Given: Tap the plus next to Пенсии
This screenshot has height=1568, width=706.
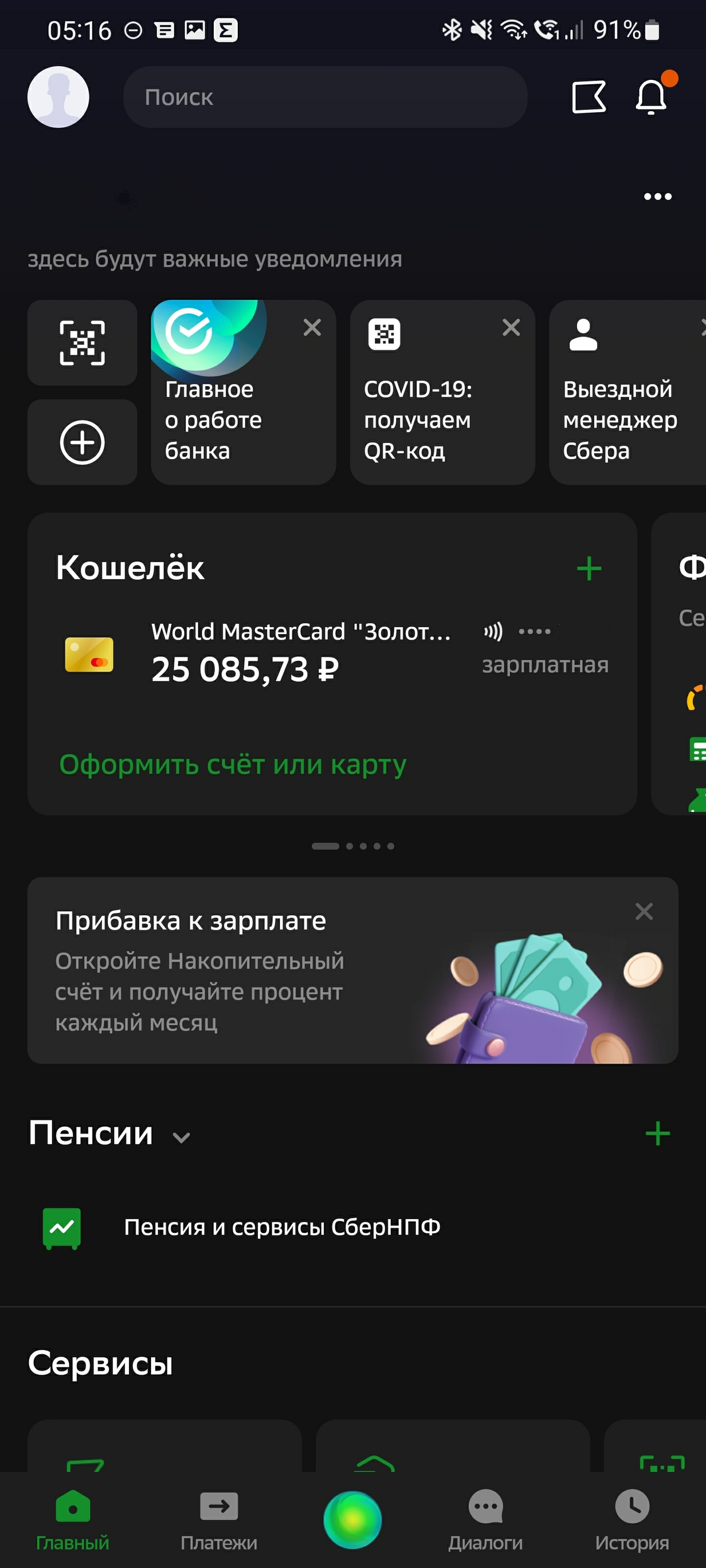Looking at the screenshot, I should click(658, 1134).
